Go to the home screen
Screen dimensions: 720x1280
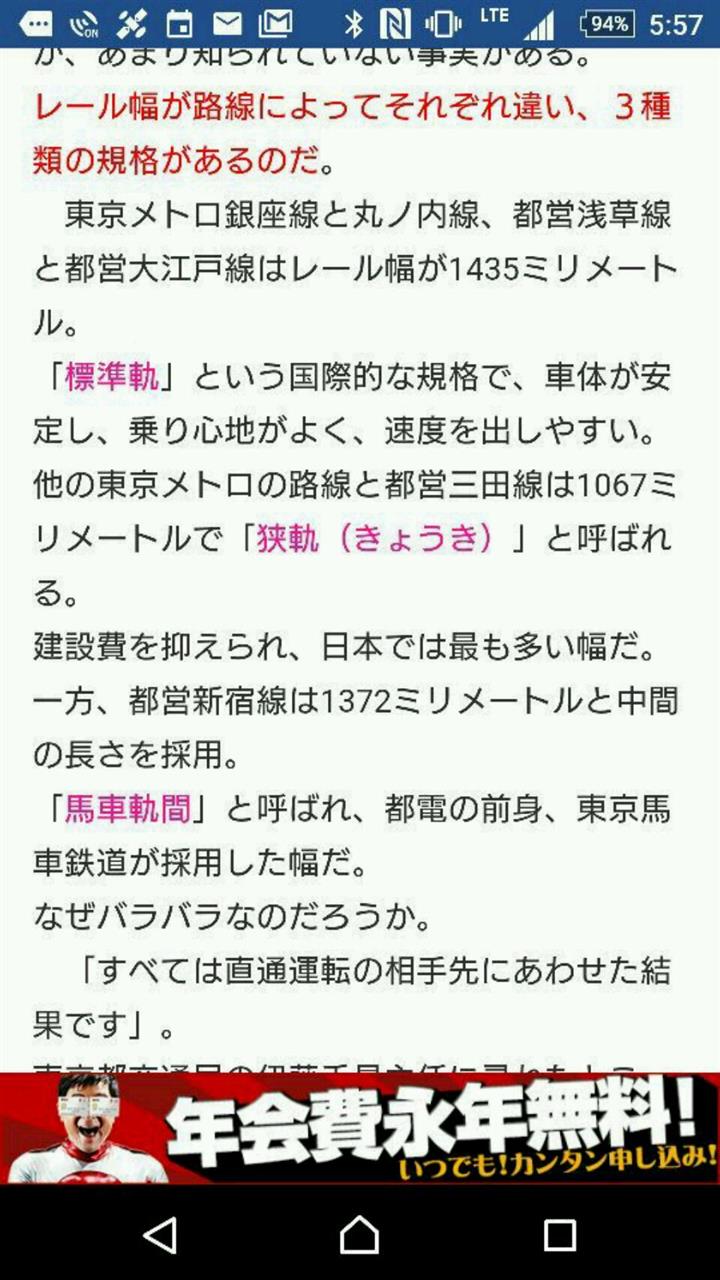[x=360, y=1234]
